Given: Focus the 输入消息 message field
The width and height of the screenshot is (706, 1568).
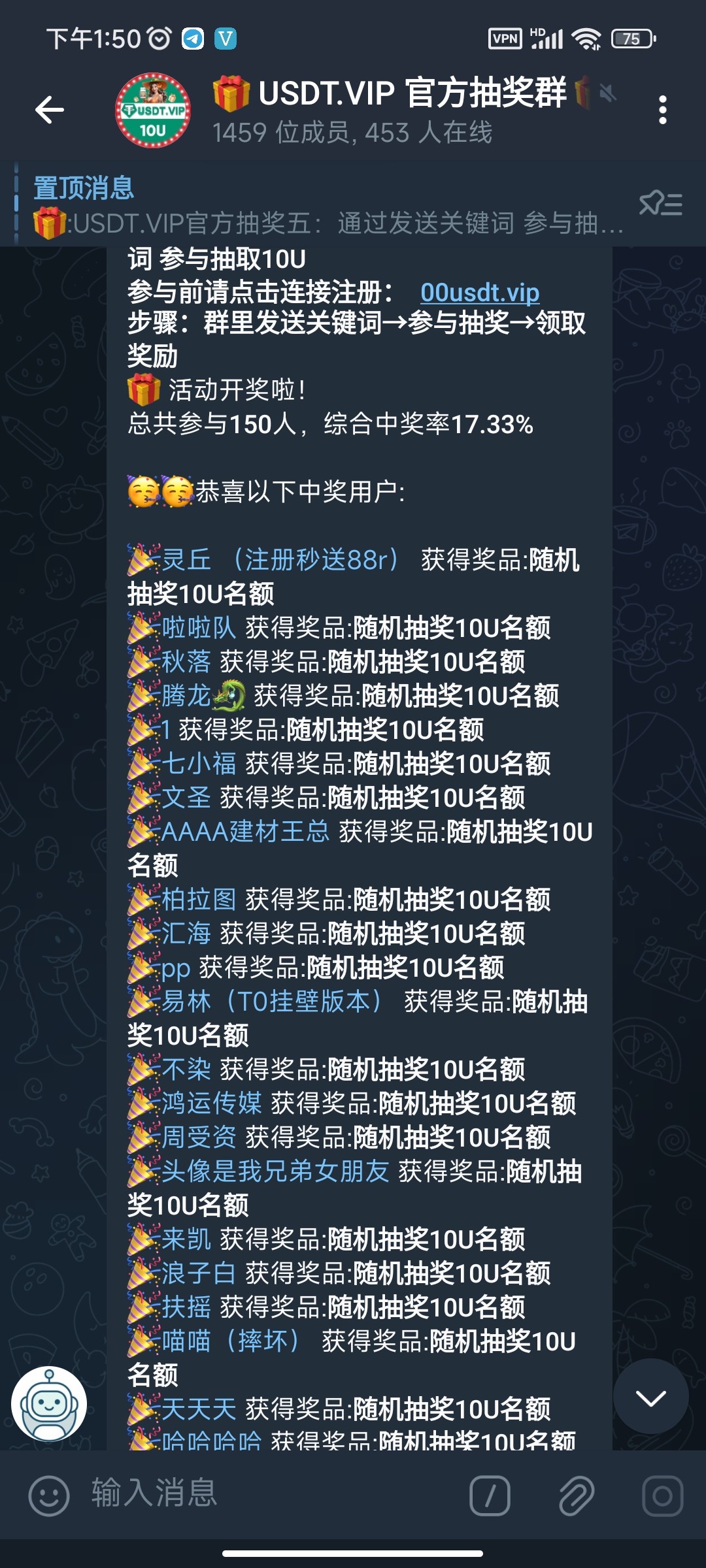Looking at the screenshot, I should click(x=261, y=1494).
